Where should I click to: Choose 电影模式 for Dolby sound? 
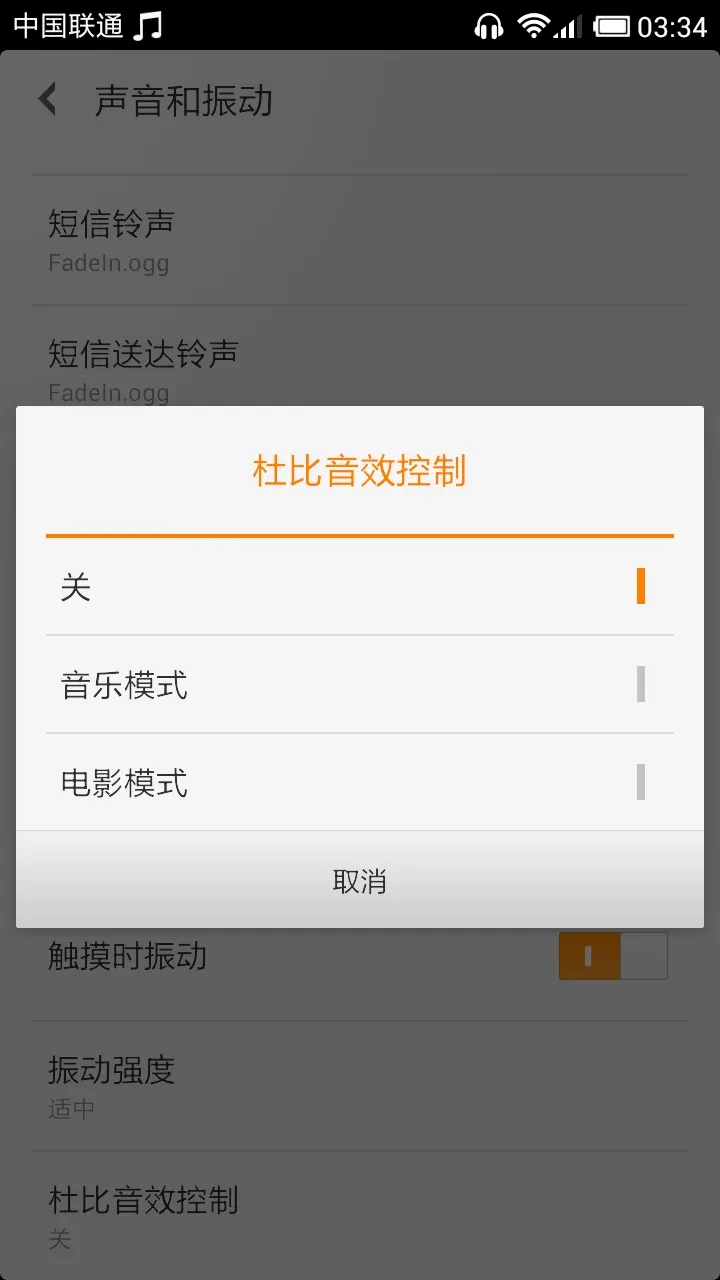coord(358,782)
